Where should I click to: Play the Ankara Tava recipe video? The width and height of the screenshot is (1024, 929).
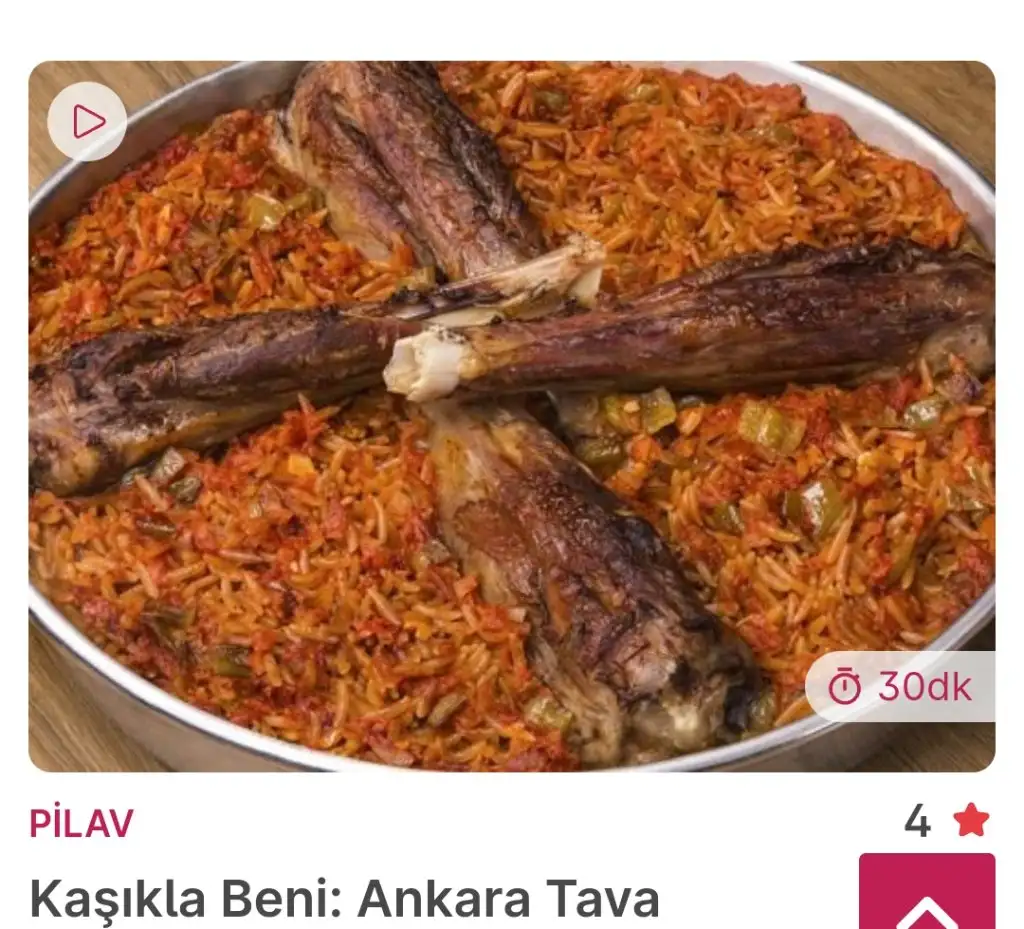[87, 121]
